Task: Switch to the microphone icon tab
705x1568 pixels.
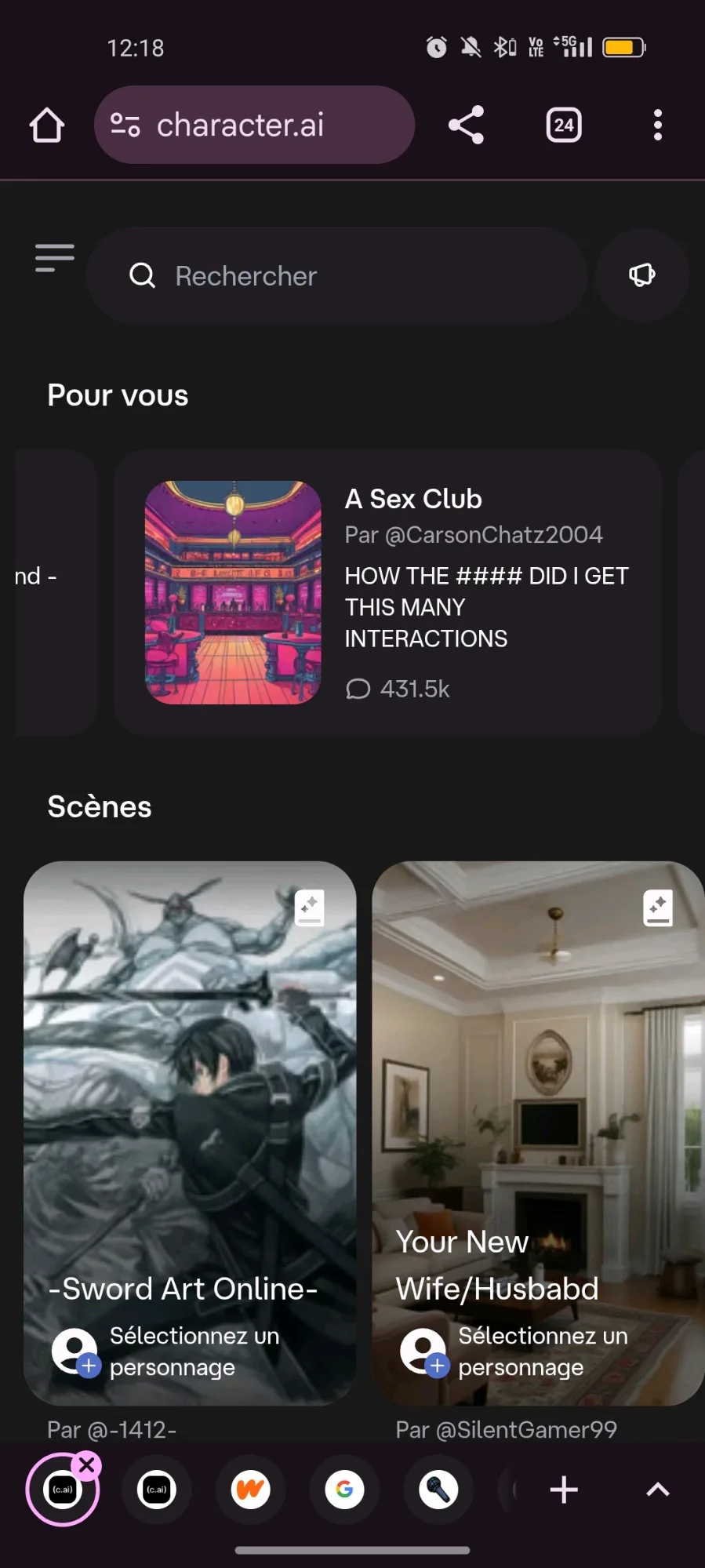Action: point(438,1490)
